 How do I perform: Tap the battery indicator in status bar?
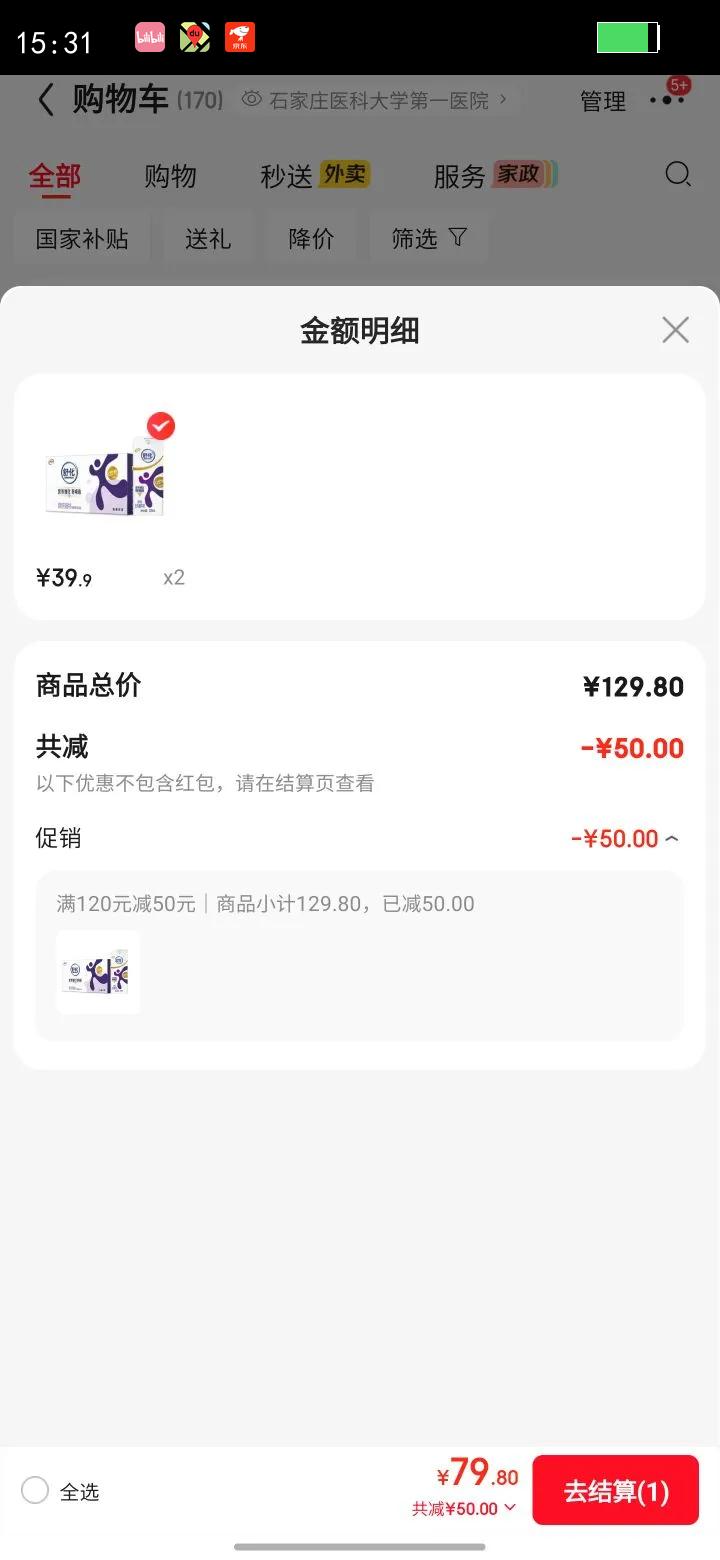[625, 38]
